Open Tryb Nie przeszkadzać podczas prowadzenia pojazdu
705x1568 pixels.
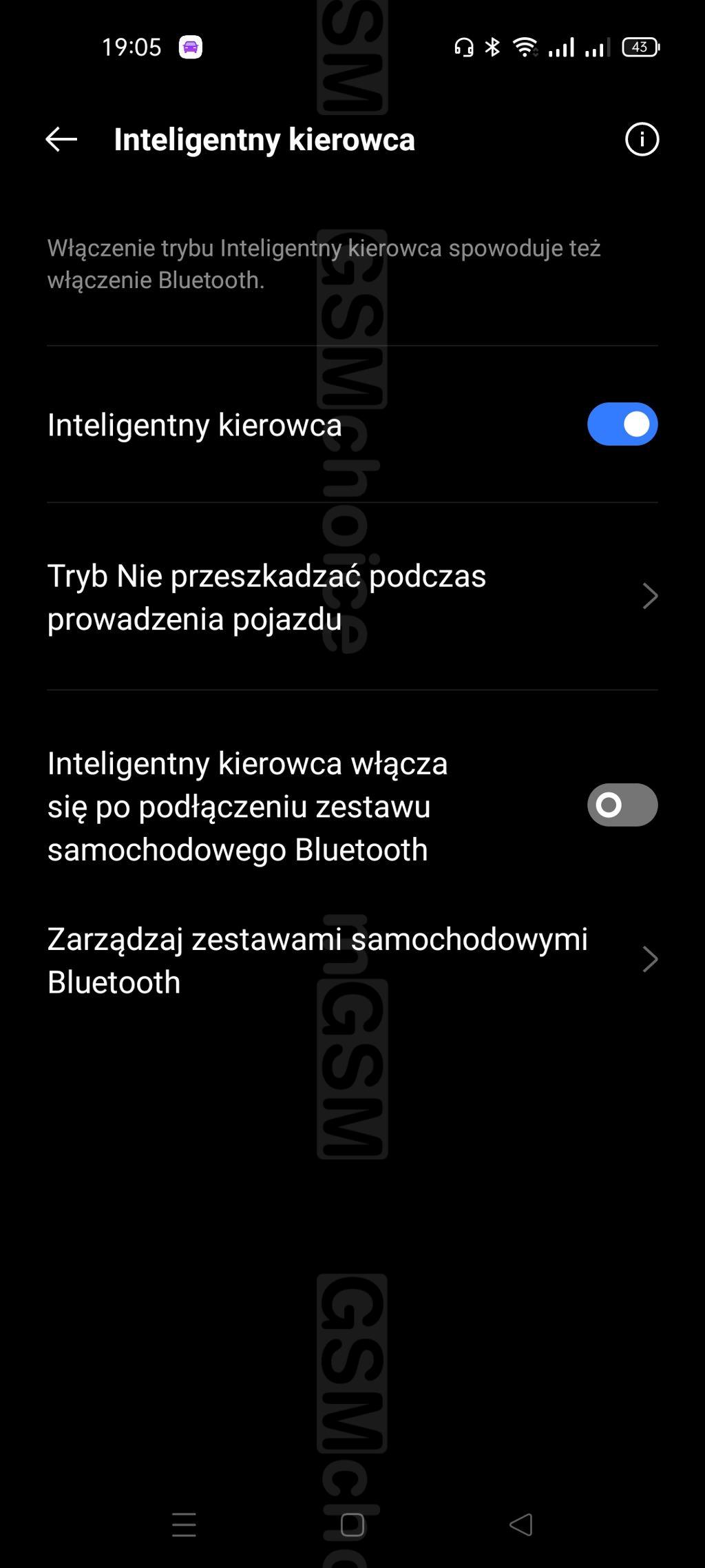[x=352, y=597]
